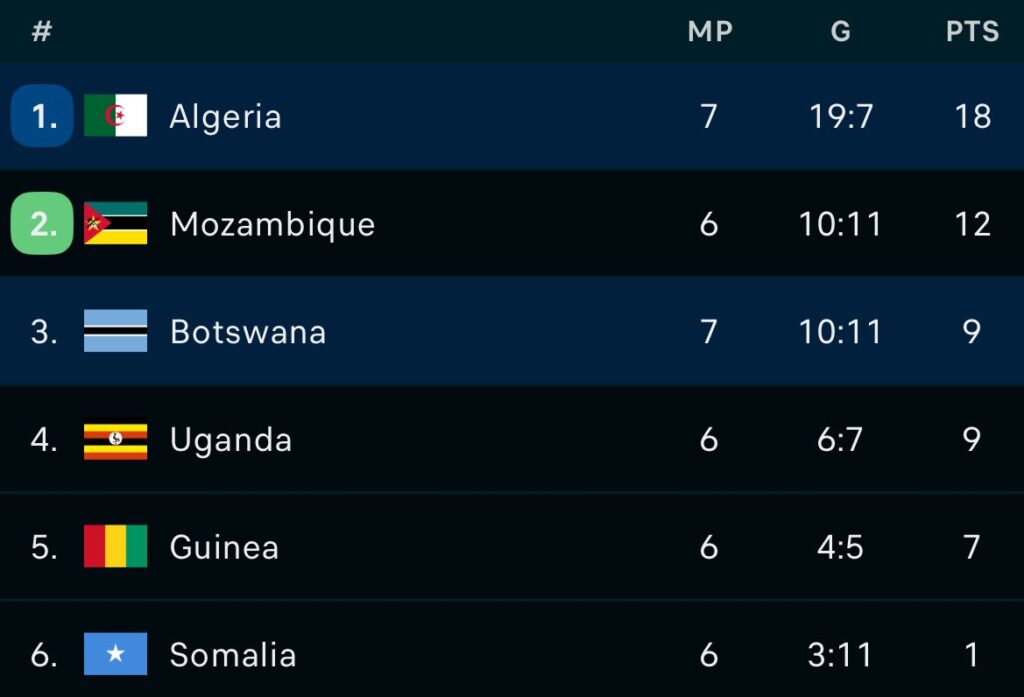Open Algeria team row
Image resolution: width=1024 pixels, height=697 pixels.
(x=225, y=116)
